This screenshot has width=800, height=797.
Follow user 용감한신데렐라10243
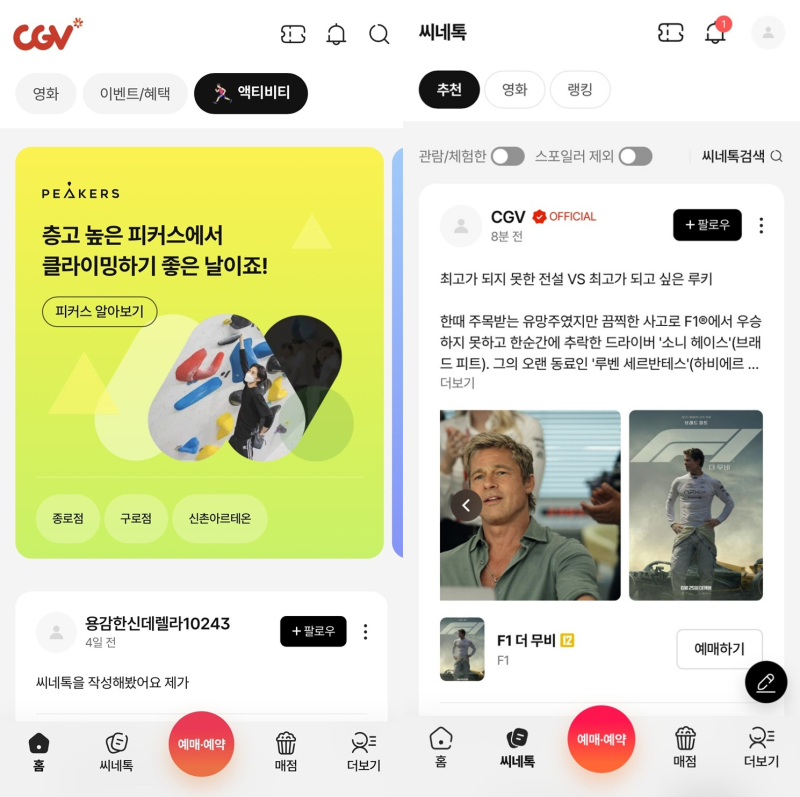coord(313,631)
